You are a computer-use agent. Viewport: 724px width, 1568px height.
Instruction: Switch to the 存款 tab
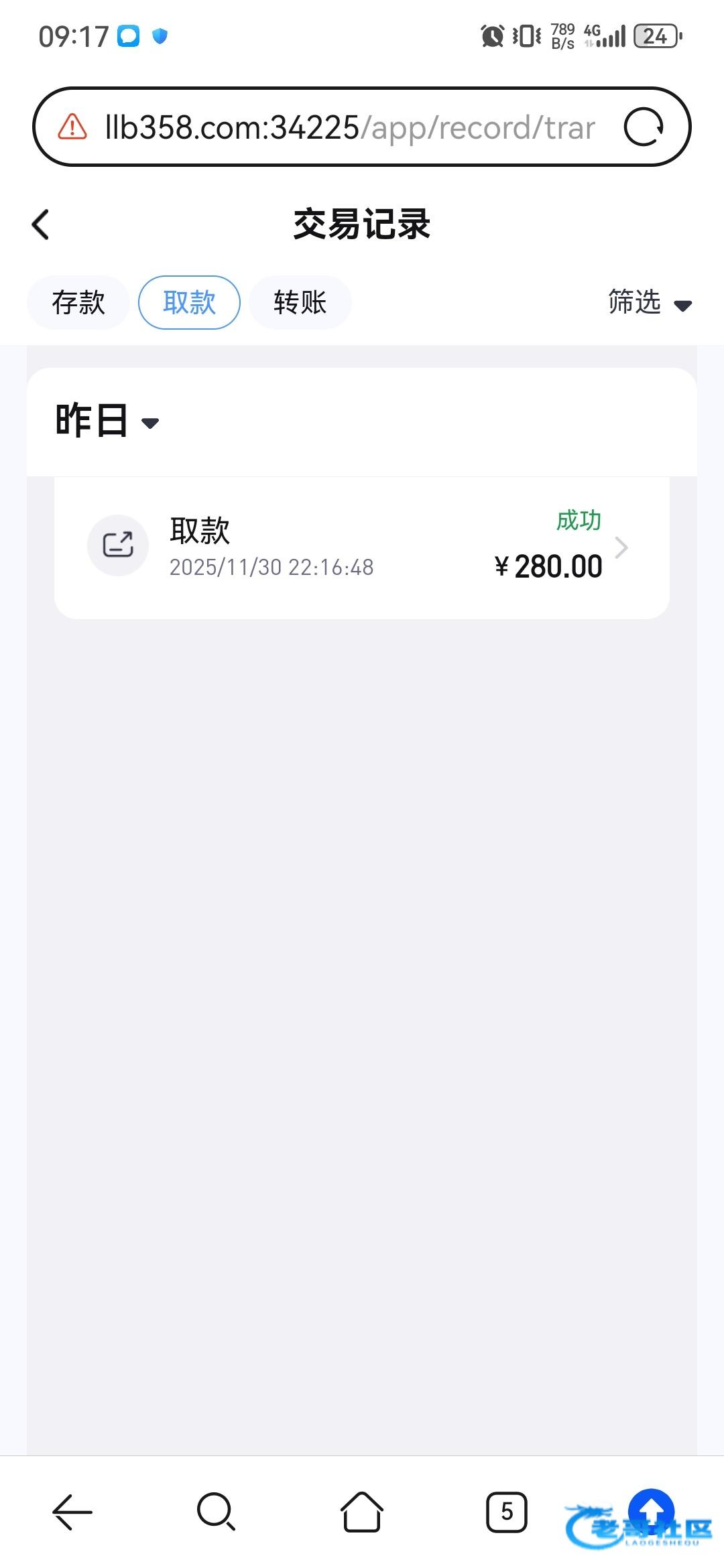78,302
